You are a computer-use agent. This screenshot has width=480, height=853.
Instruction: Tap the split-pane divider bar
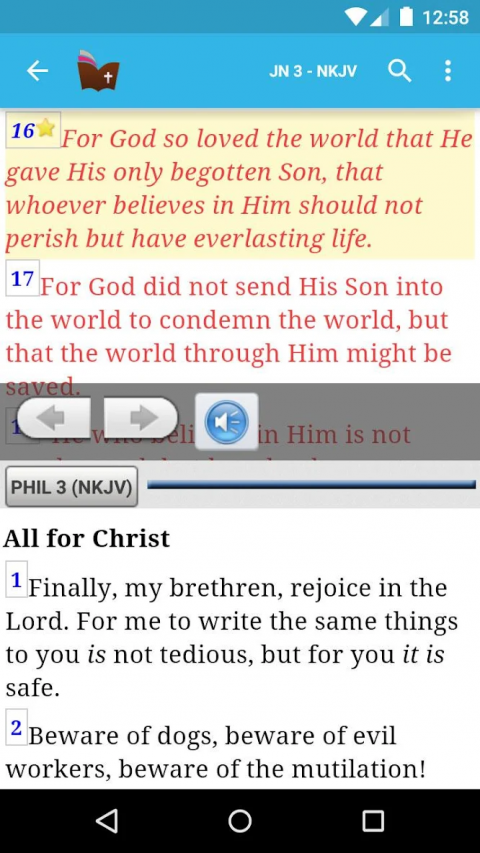(x=311, y=484)
